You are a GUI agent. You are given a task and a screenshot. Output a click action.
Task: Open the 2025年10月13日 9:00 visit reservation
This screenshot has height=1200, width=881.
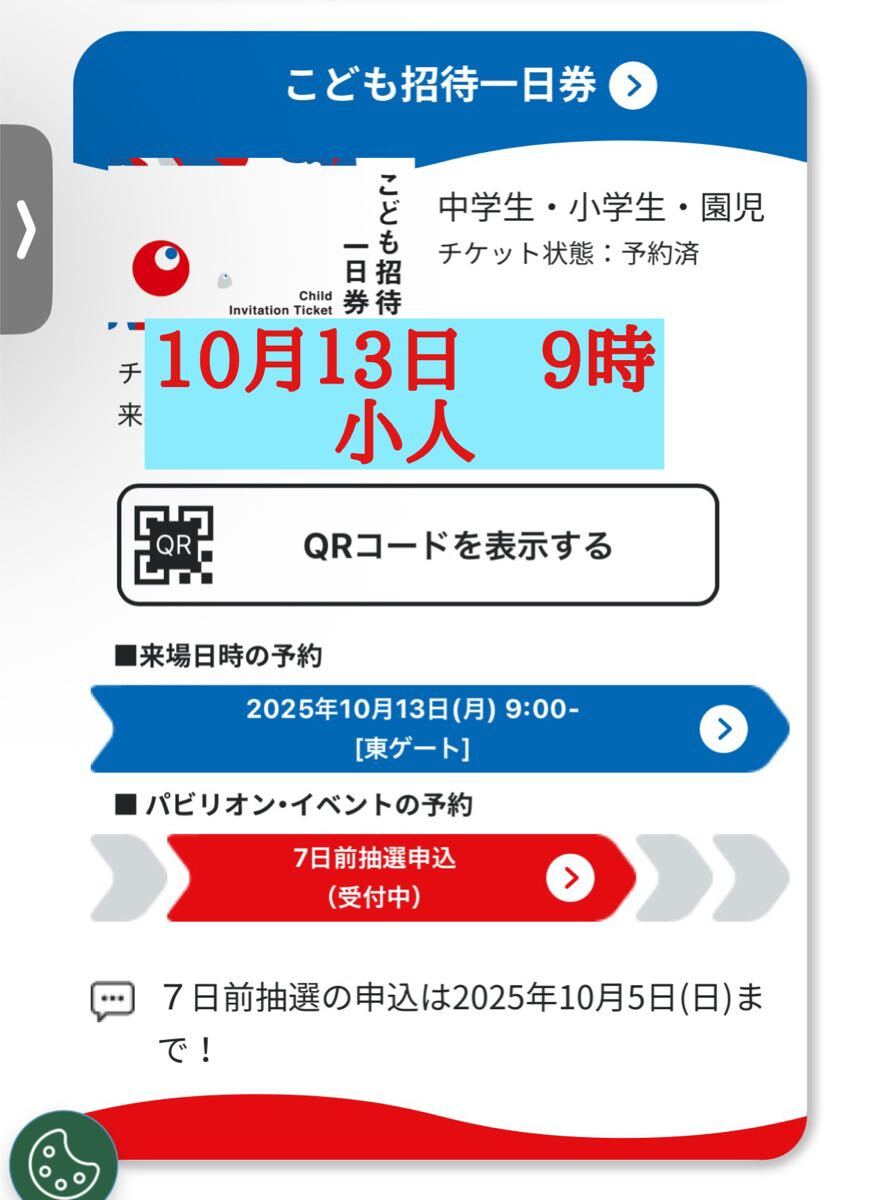tap(440, 729)
